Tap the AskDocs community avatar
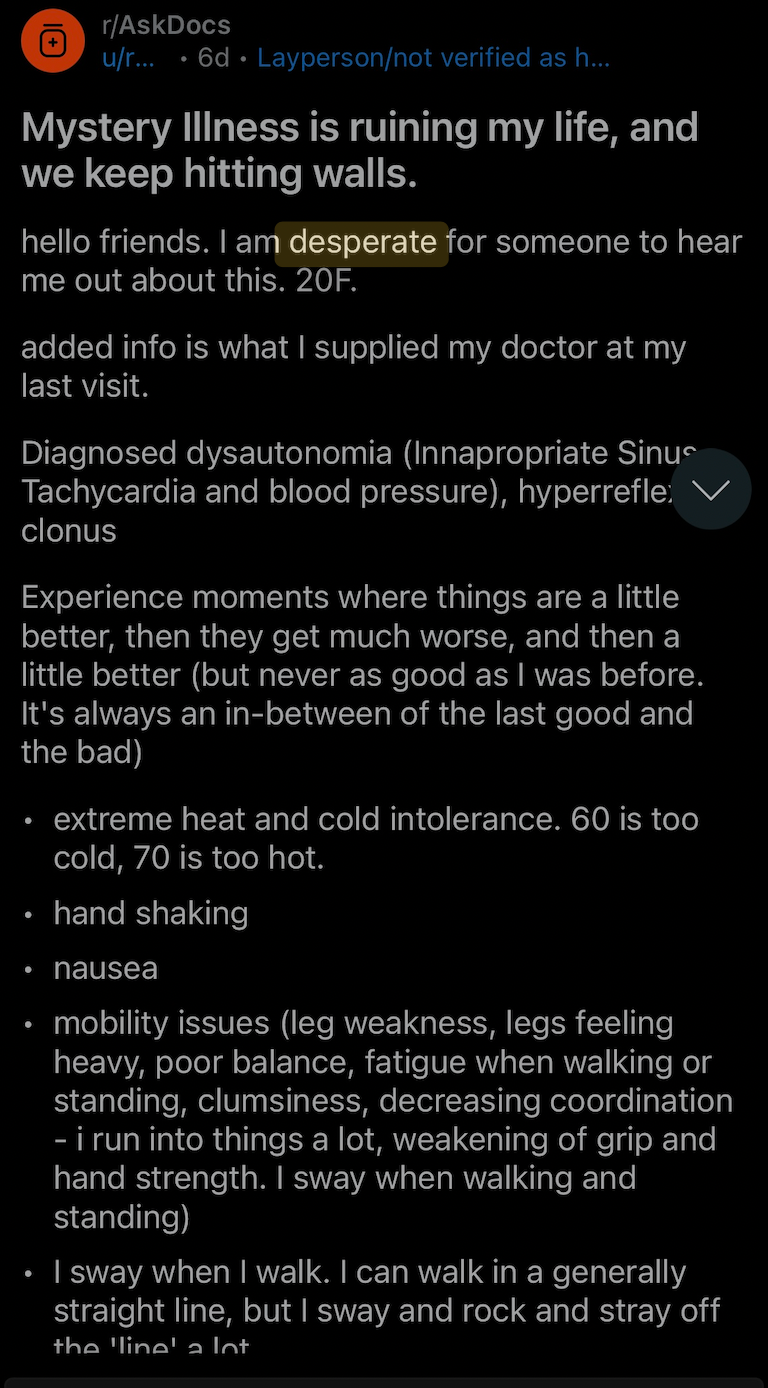The width and height of the screenshot is (768, 1388). (53, 41)
